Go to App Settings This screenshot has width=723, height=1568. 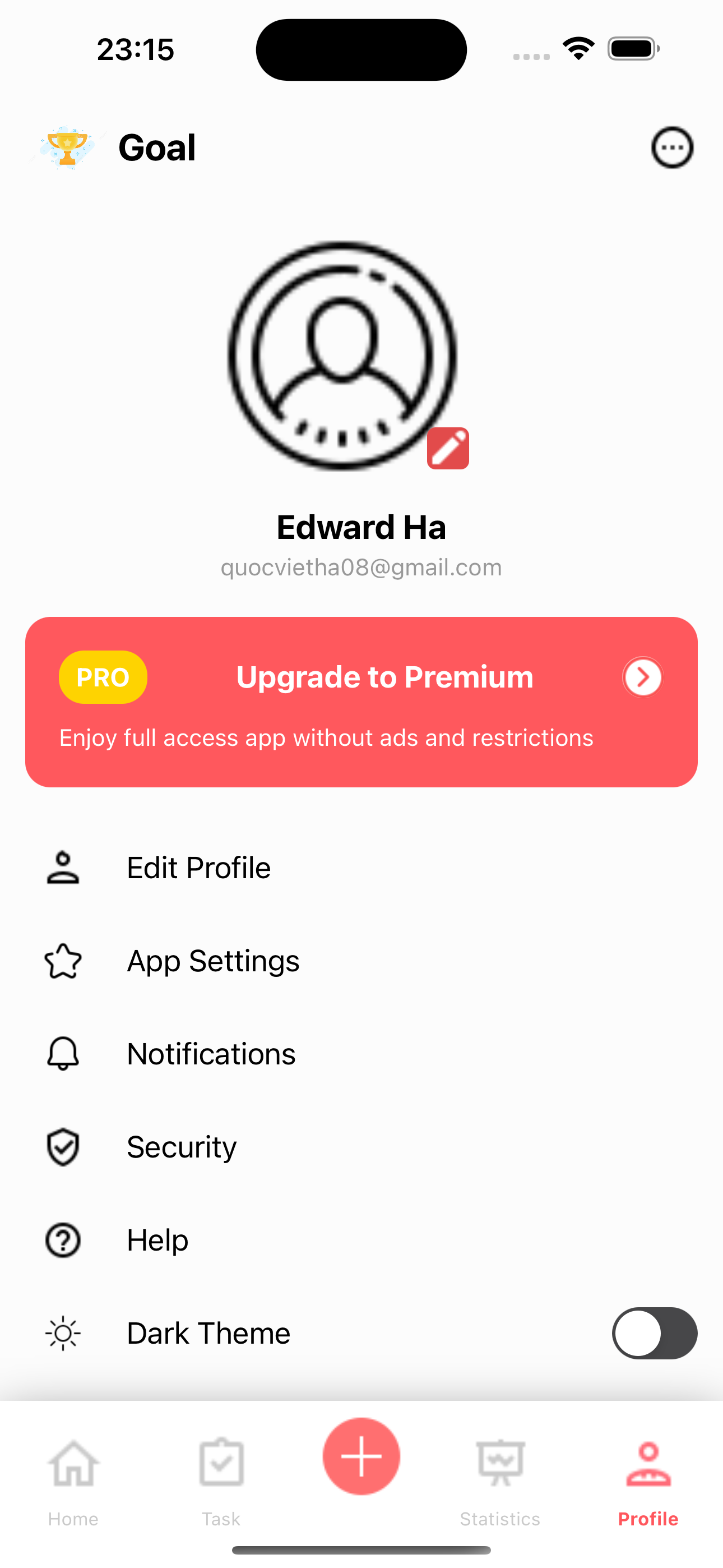(361, 961)
